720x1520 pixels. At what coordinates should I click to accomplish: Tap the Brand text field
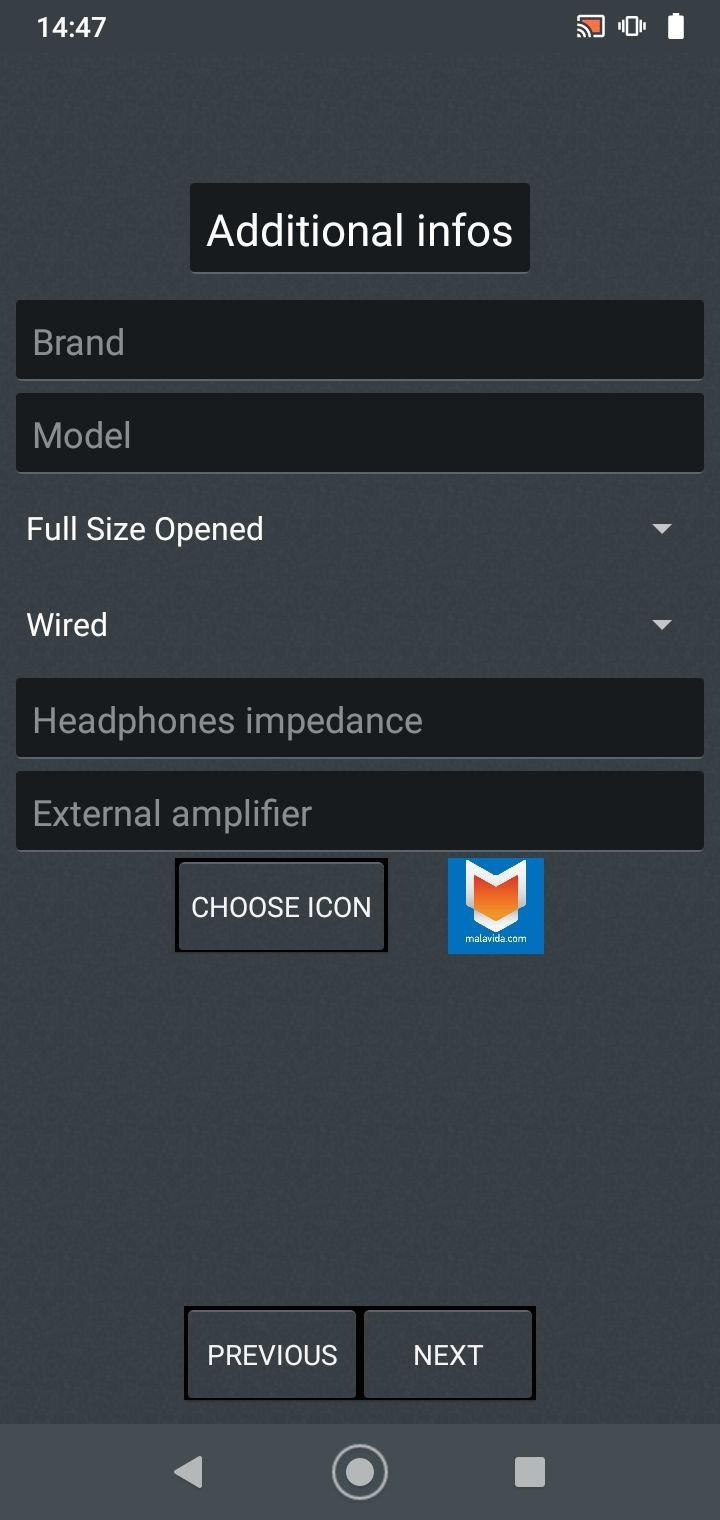pos(360,340)
